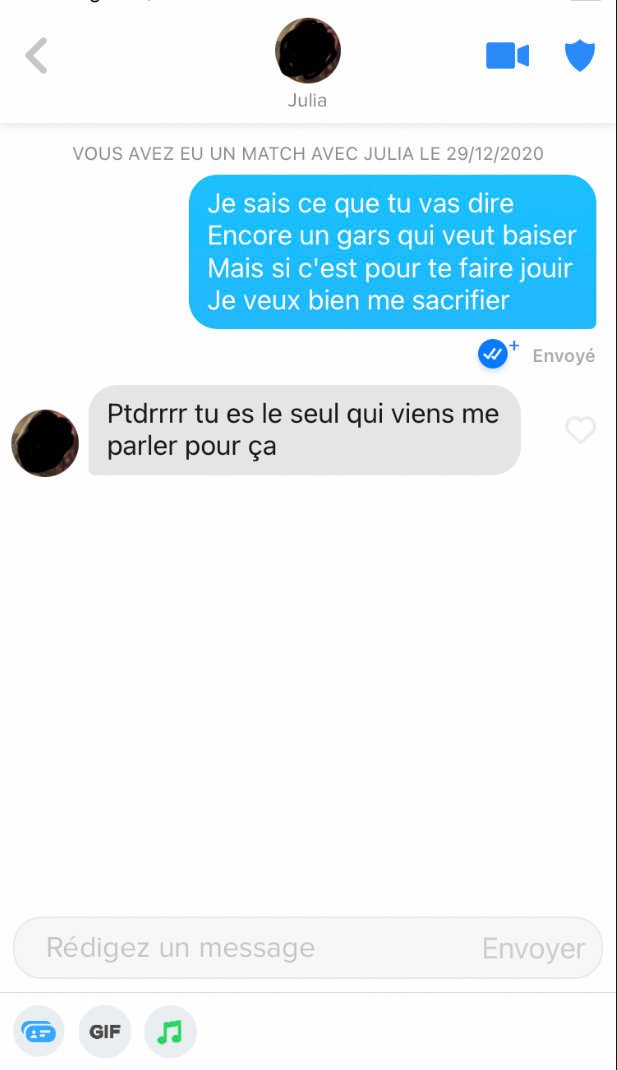Tap Julia's avatar beside her message

(45, 444)
